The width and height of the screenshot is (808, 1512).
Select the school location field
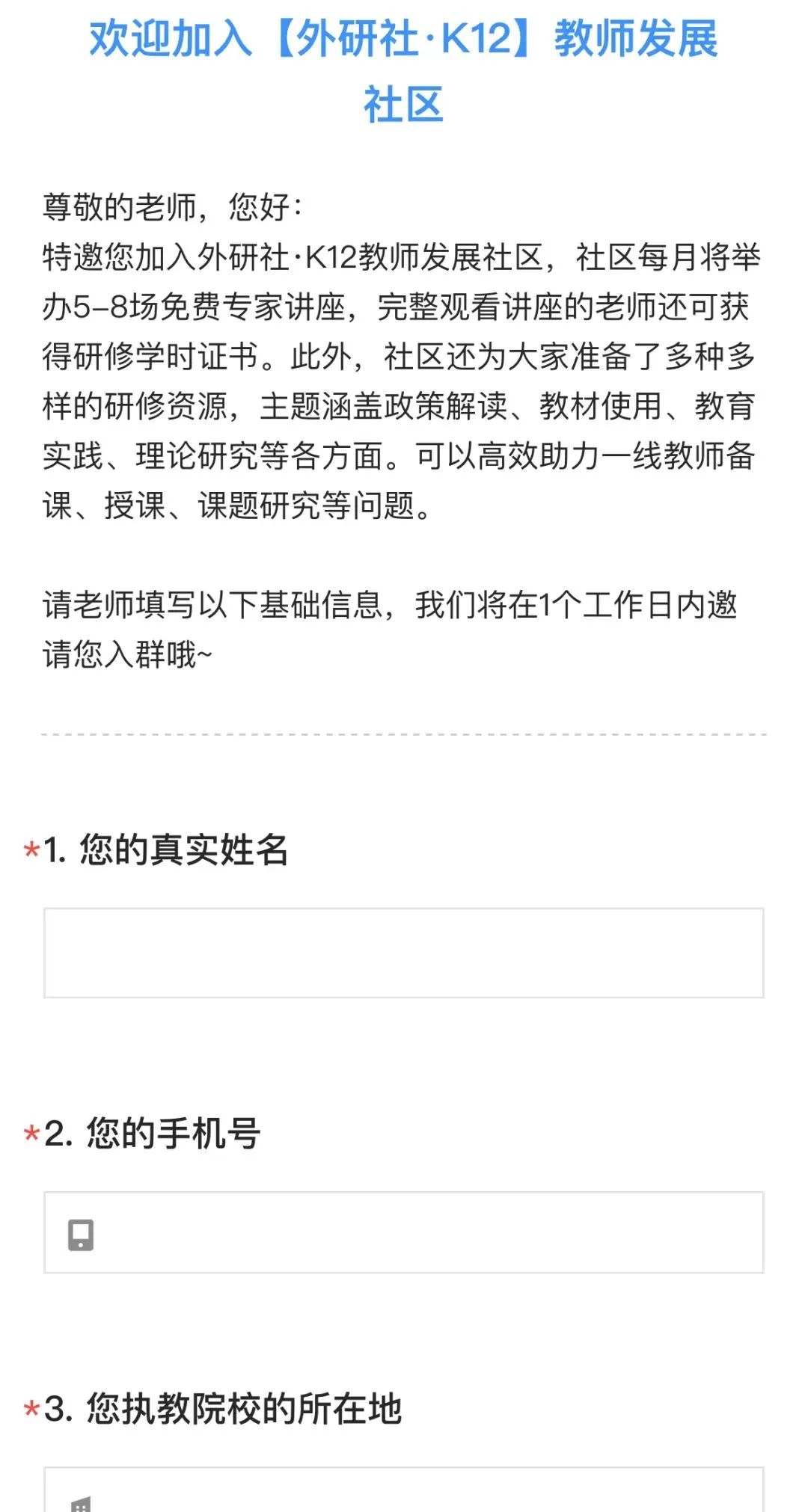click(x=404, y=1490)
